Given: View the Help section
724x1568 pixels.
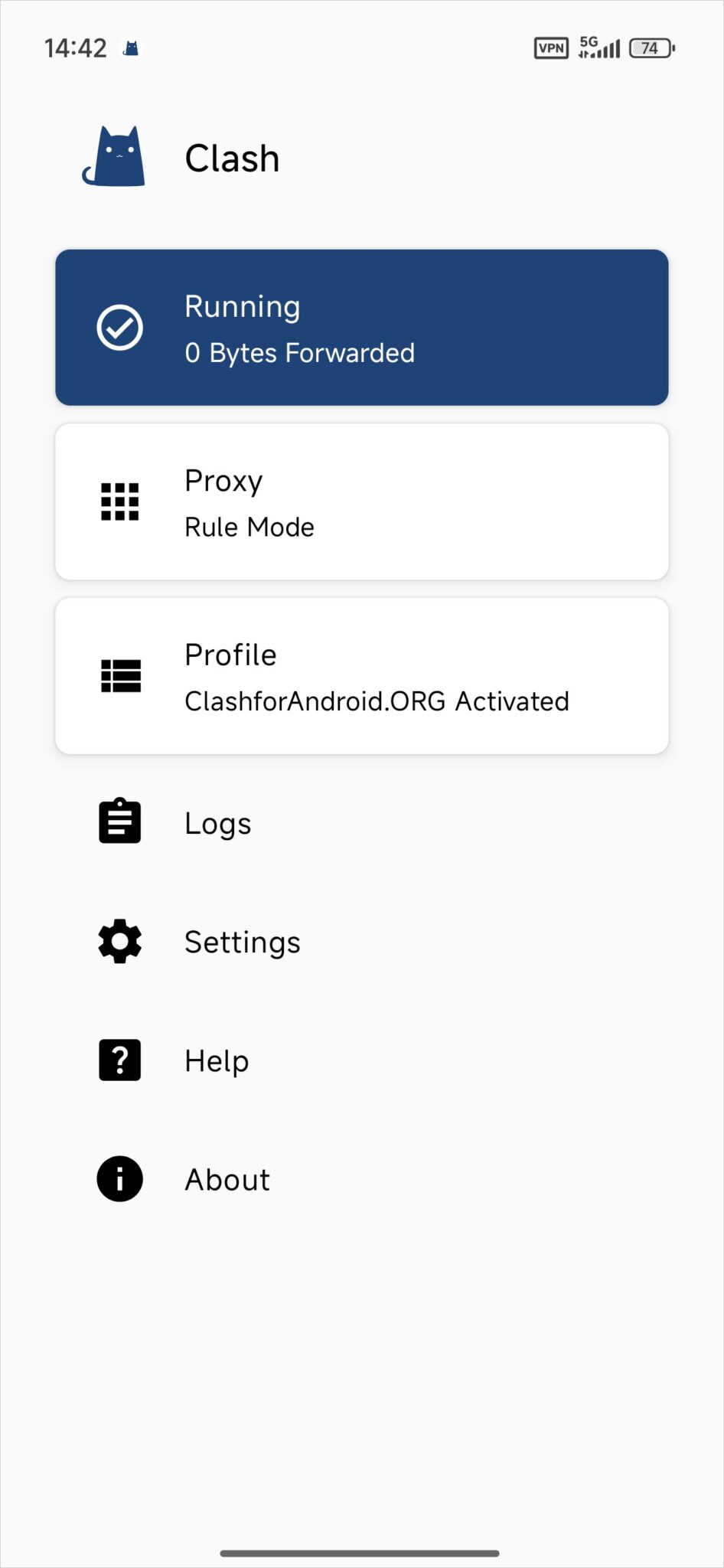Looking at the screenshot, I should (217, 1060).
